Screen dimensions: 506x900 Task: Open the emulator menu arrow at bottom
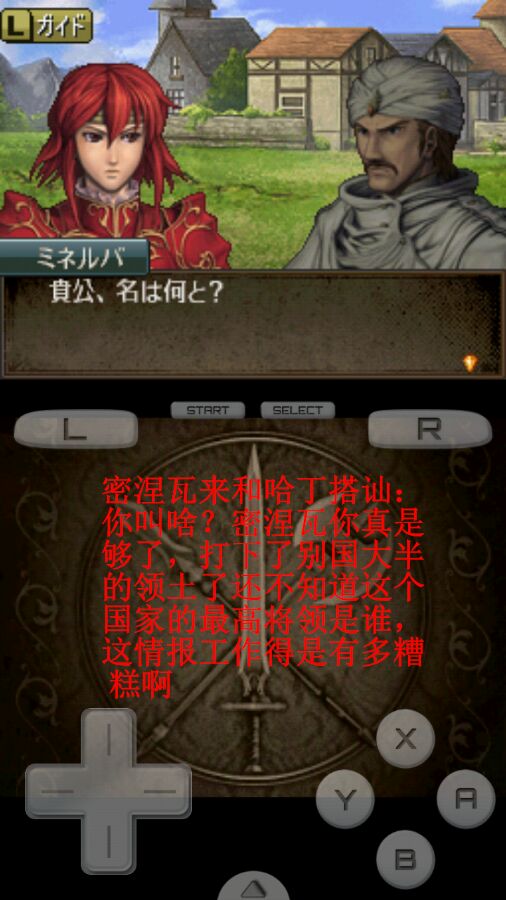[253, 887]
